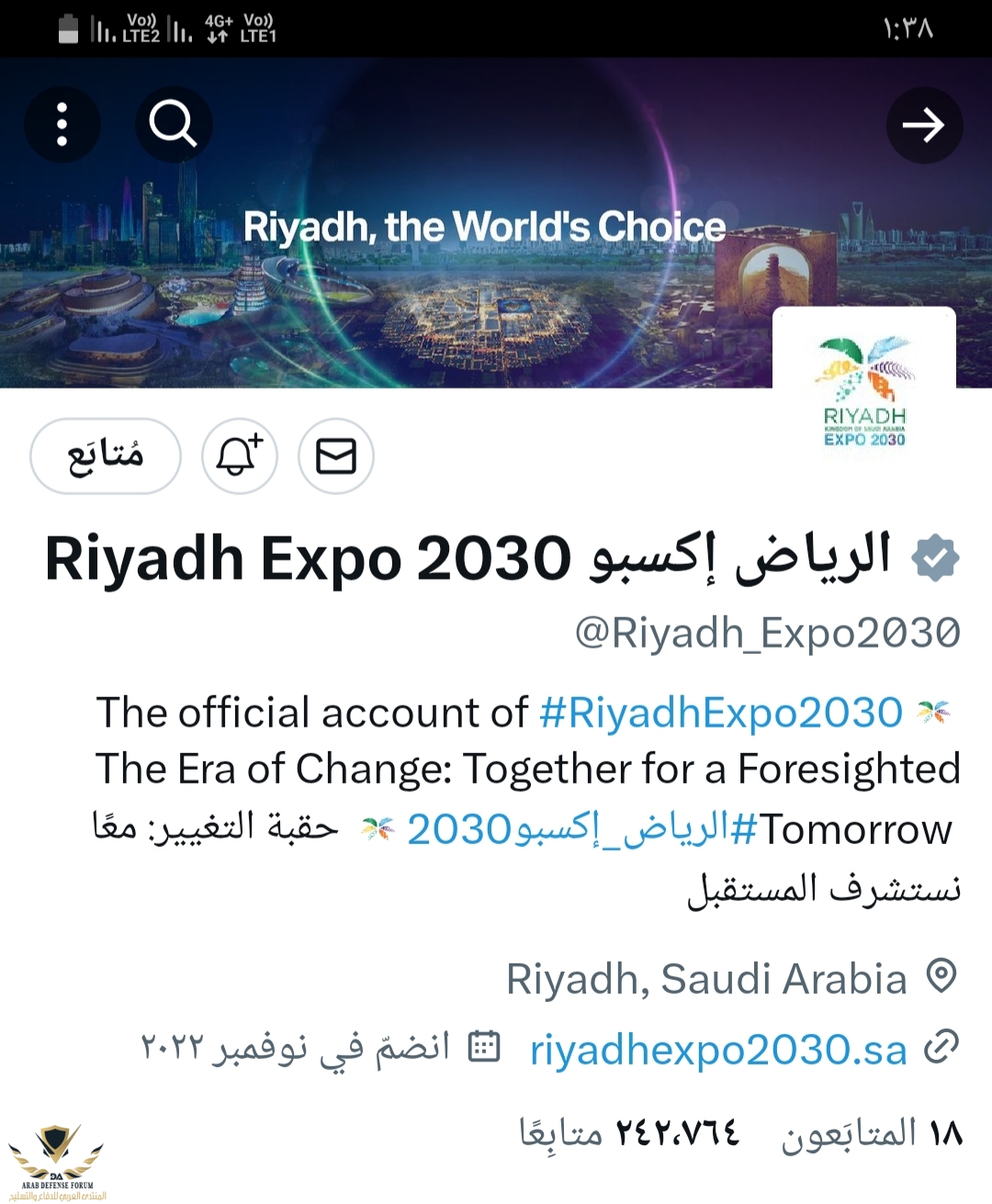Open the Arabic #الرياض_إكسبو2030 hashtag
The width and height of the screenshot is (992, 1204).
581,829
